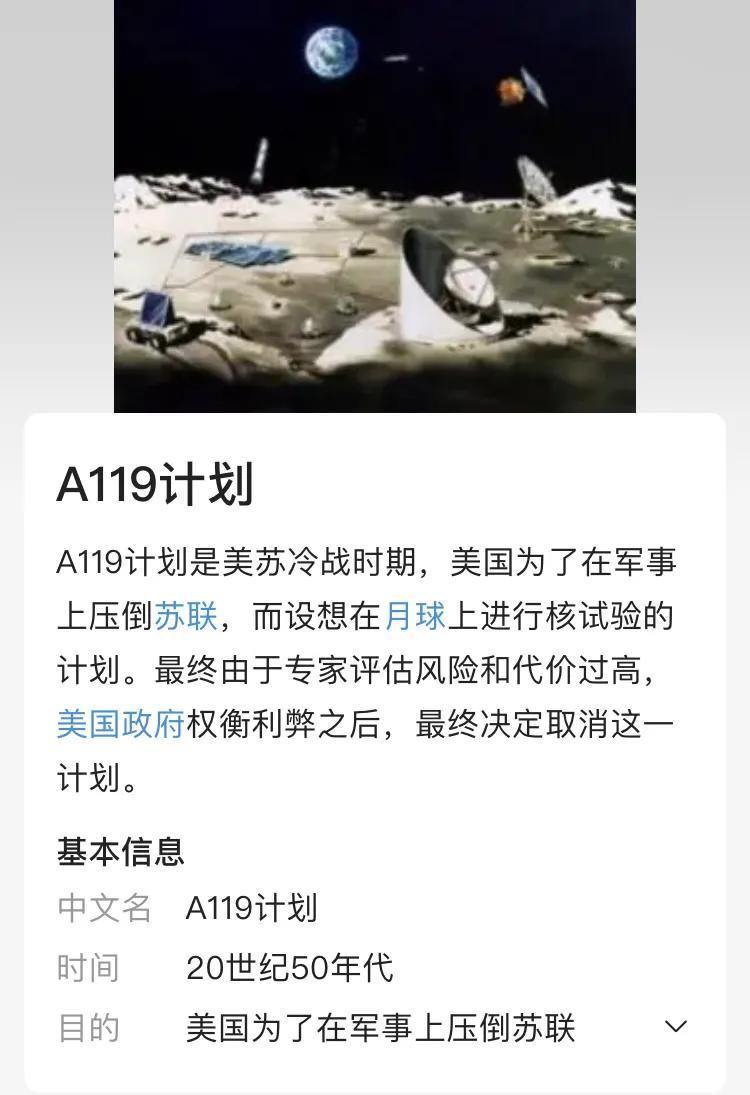Open the 月球 link

415,617
